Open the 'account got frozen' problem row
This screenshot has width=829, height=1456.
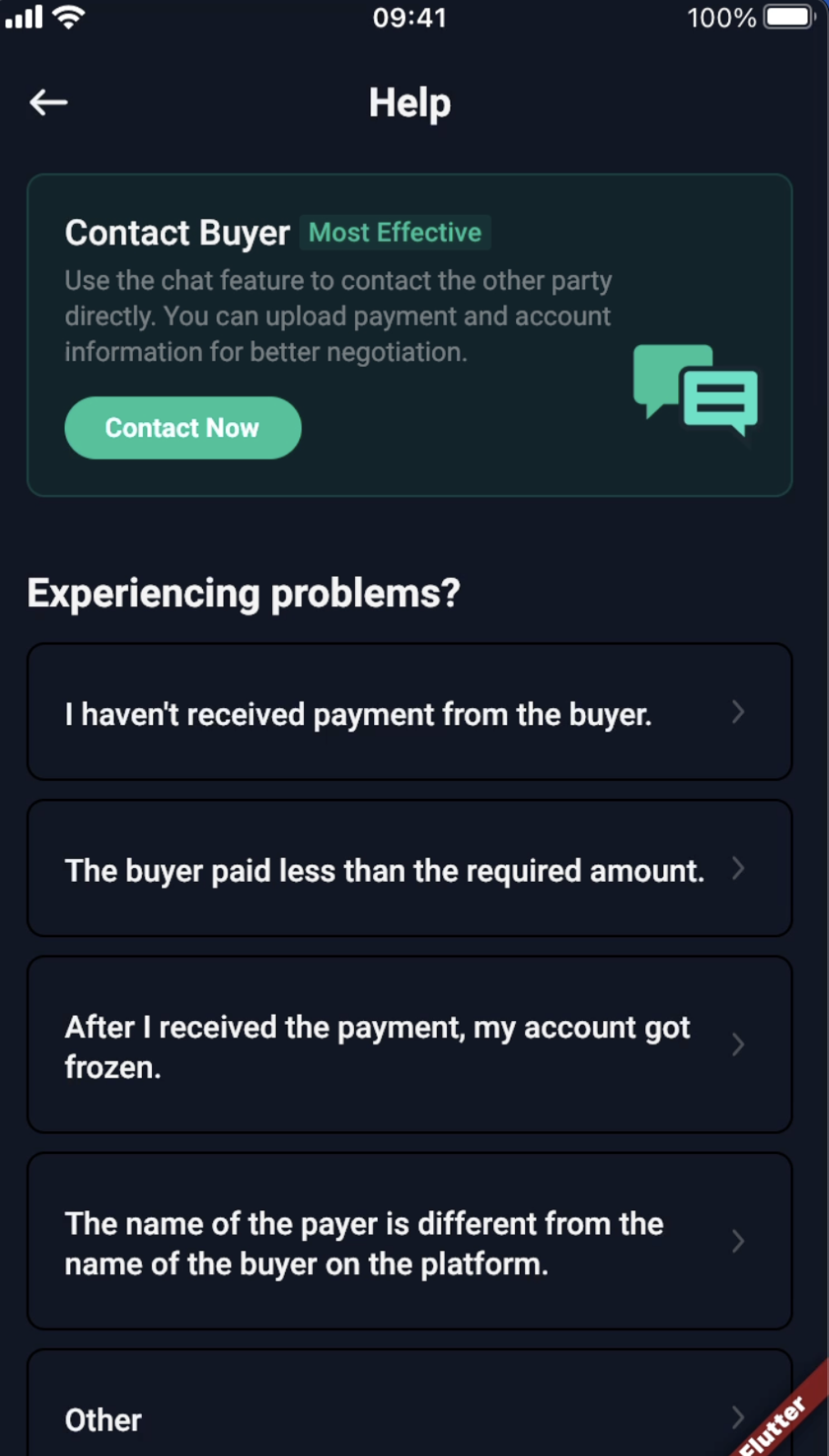pyautogui.click(x=409, y=1045)
